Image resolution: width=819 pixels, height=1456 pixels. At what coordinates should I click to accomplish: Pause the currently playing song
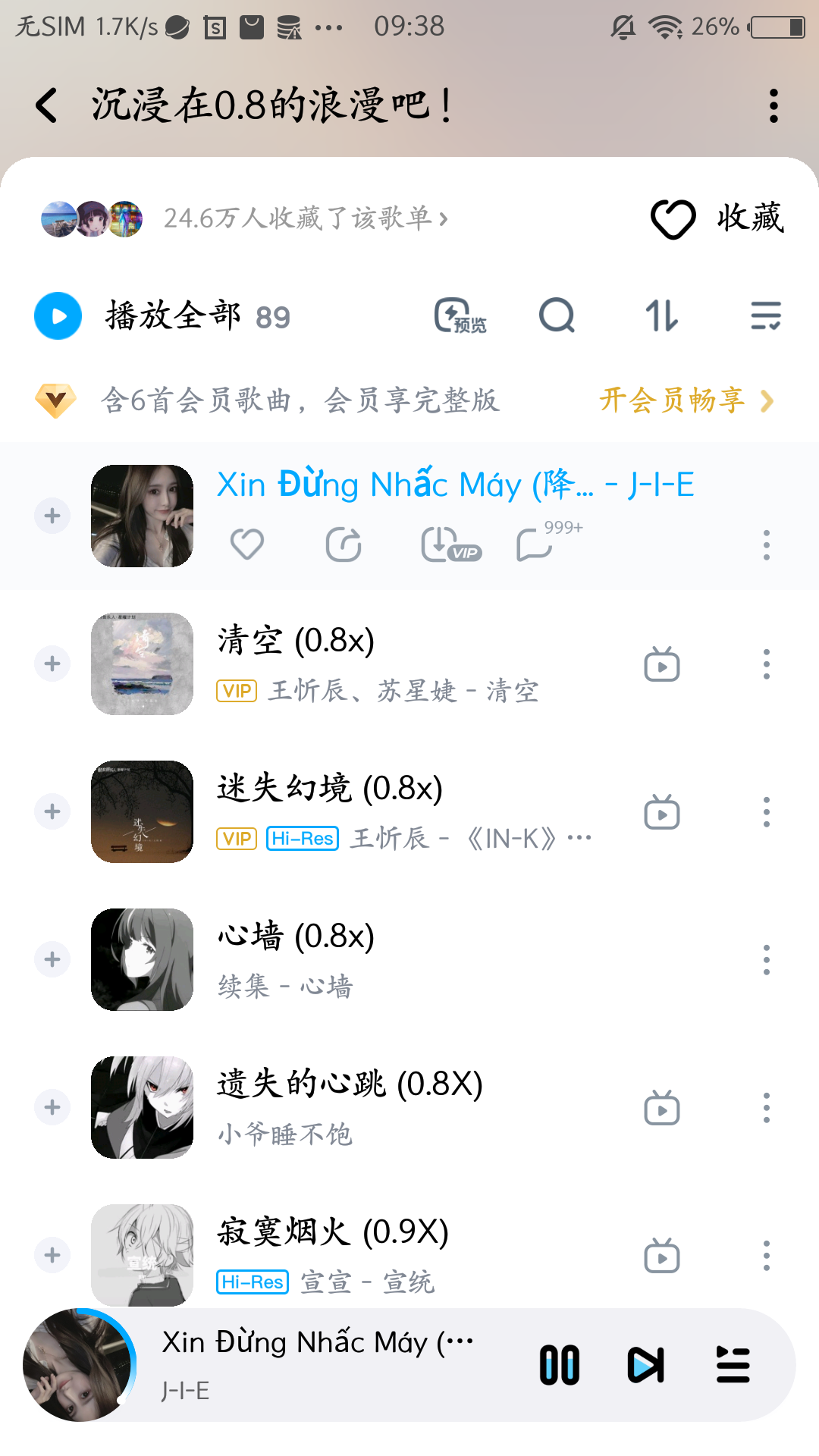560,1365
